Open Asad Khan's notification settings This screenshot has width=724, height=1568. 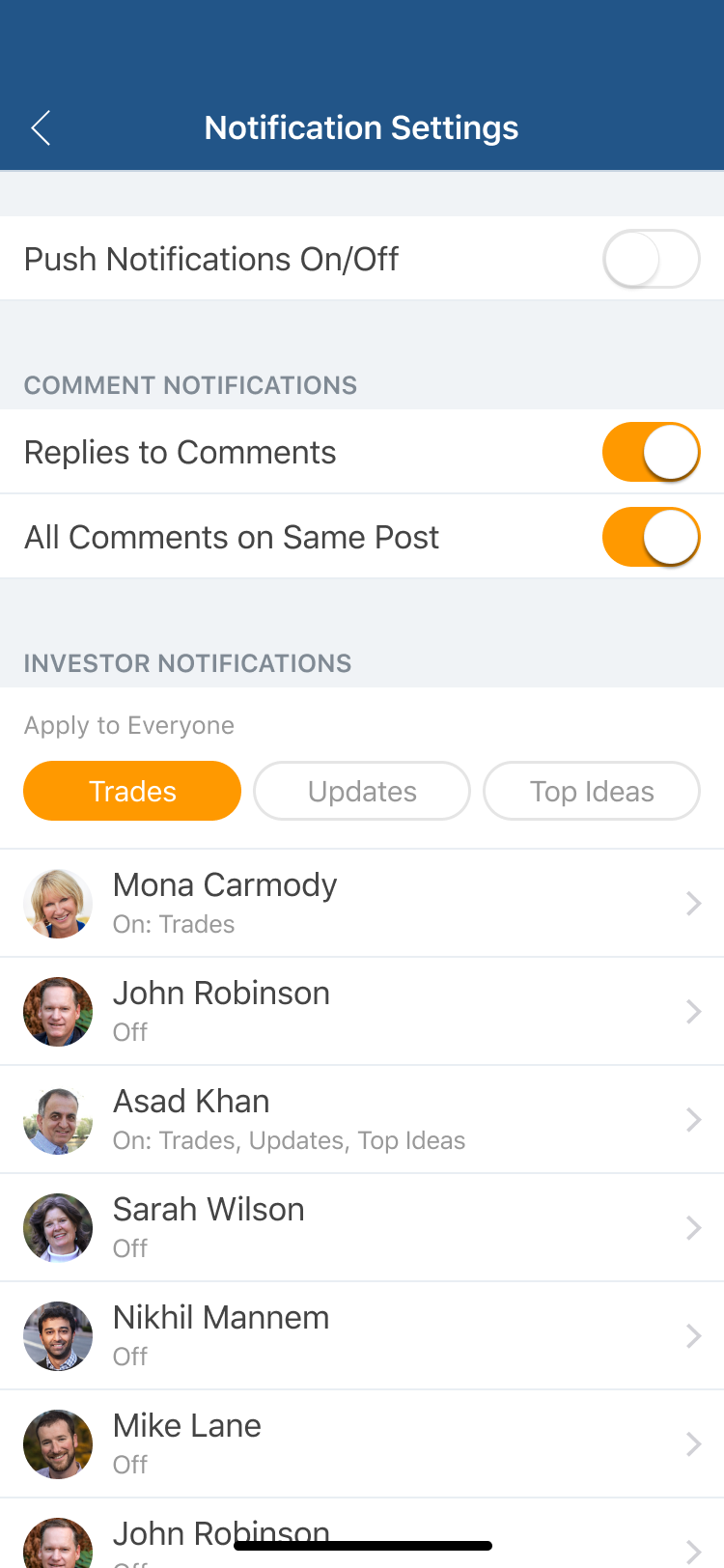click(x=362, y=1120)
